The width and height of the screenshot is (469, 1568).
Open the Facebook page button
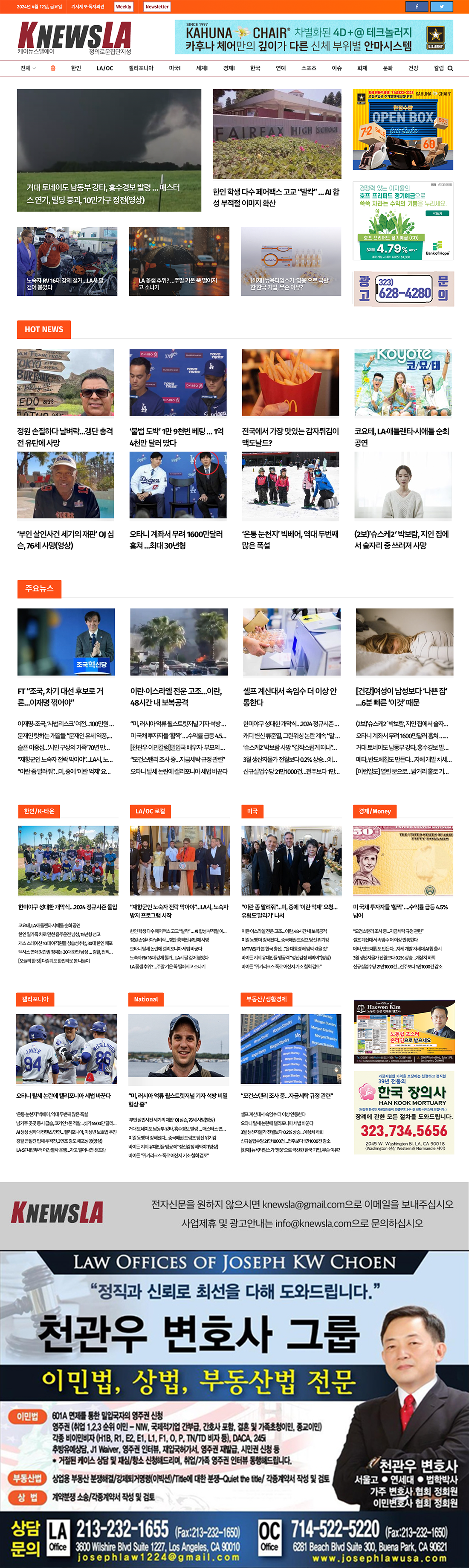[x=417, y=7]
